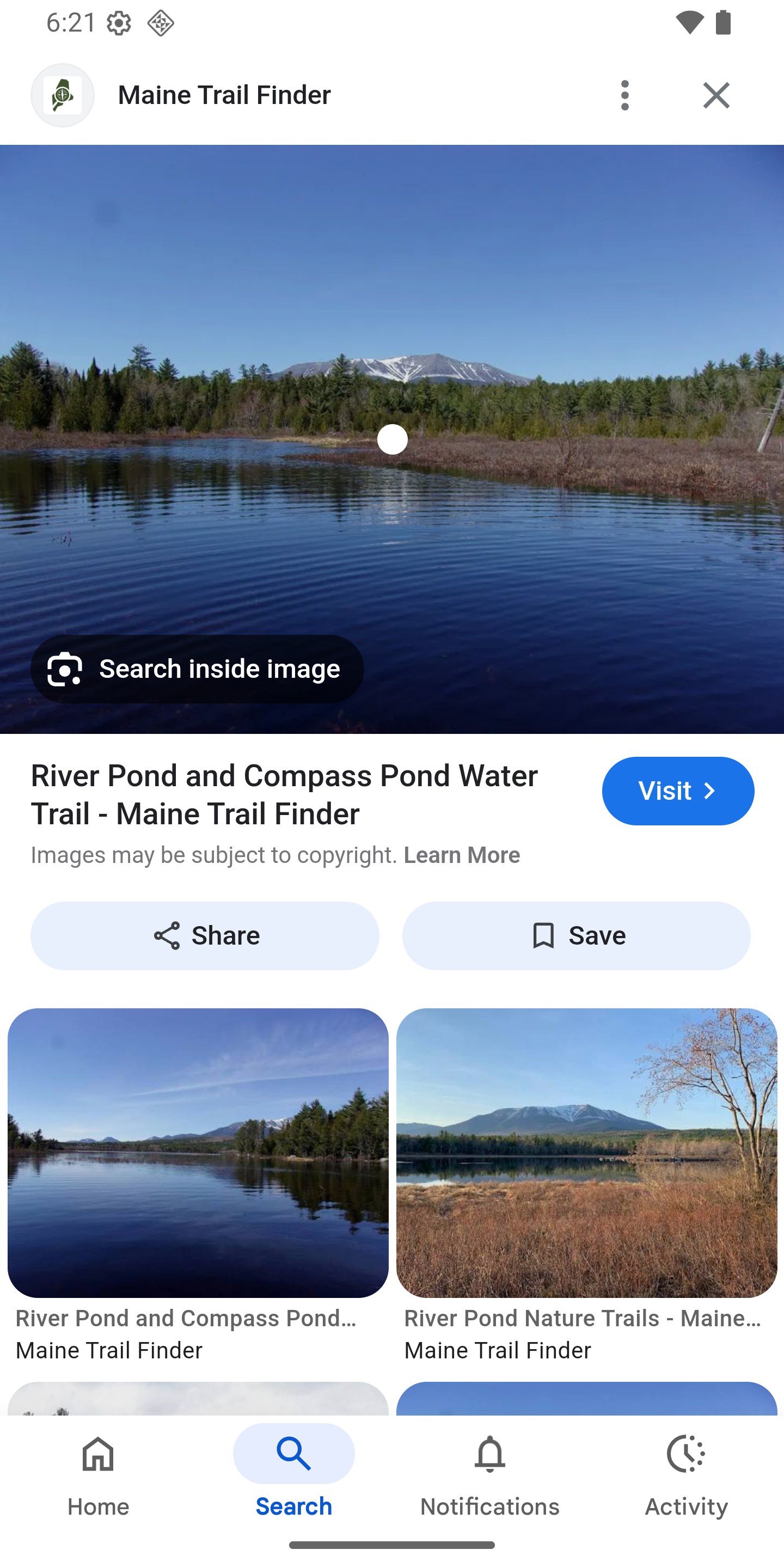Screen dimensions: 784x1568
Task: Open the three-dot overflow menu
Action: [624, 95]
